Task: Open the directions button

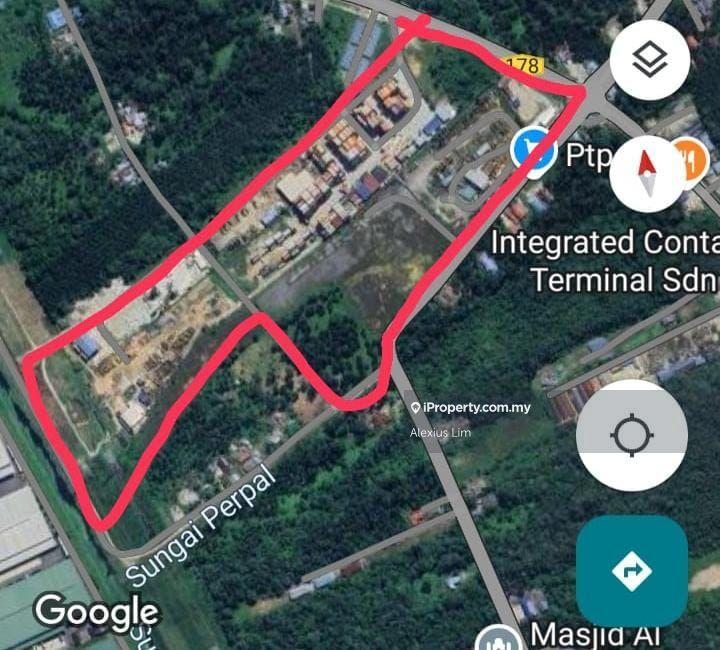Action: click(631, 571)
